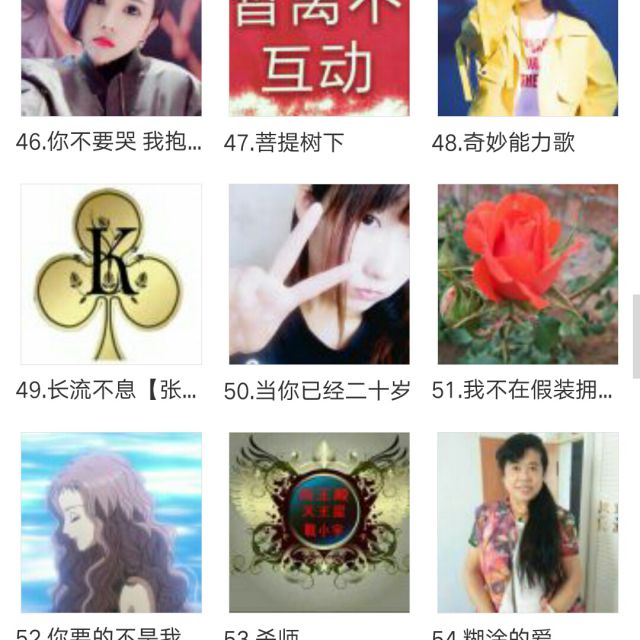This screenshot has width=640, height=640.
Task: Open song 53 with winged emblem cover
Action: click(x=319, y=522)
